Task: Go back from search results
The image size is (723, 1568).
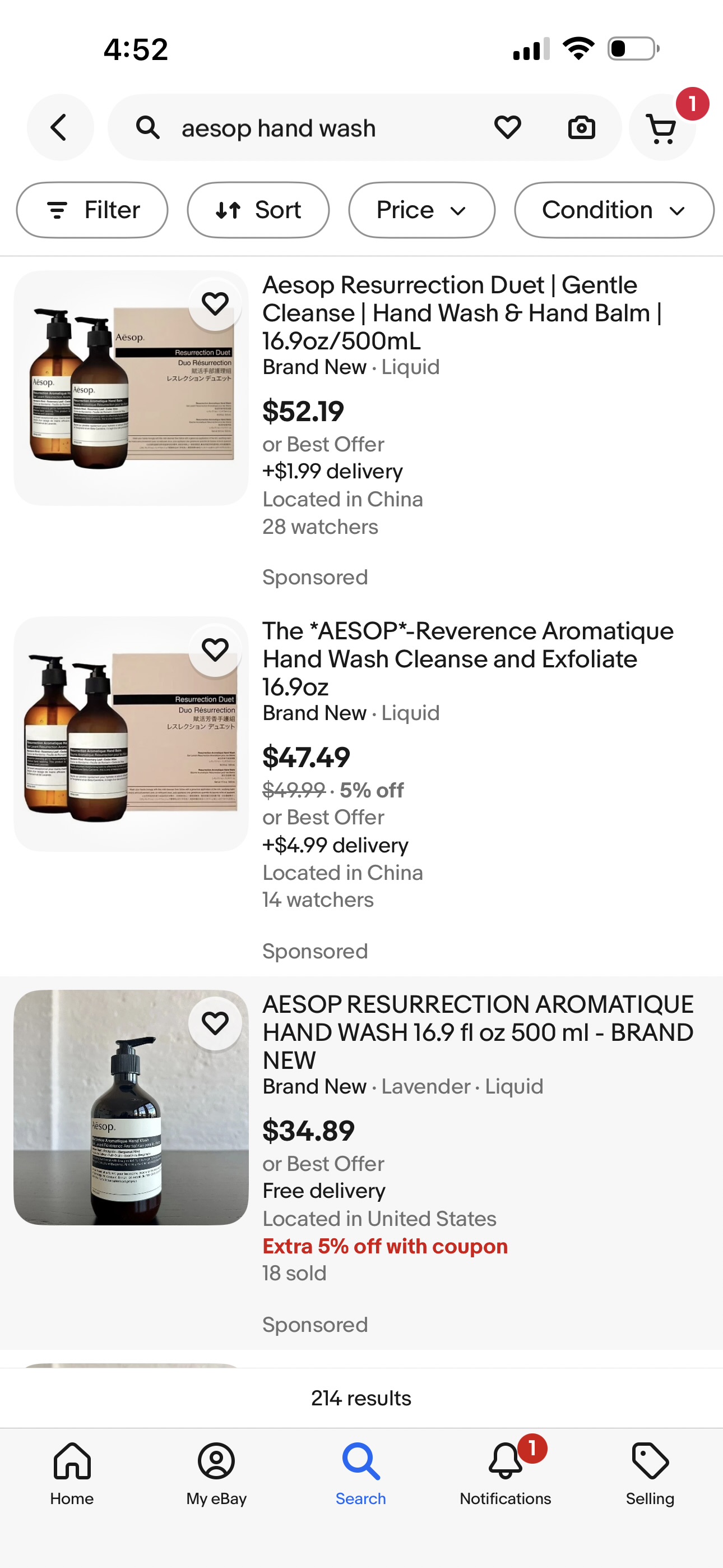Action: pyautogui.click(x=59, y=128)
